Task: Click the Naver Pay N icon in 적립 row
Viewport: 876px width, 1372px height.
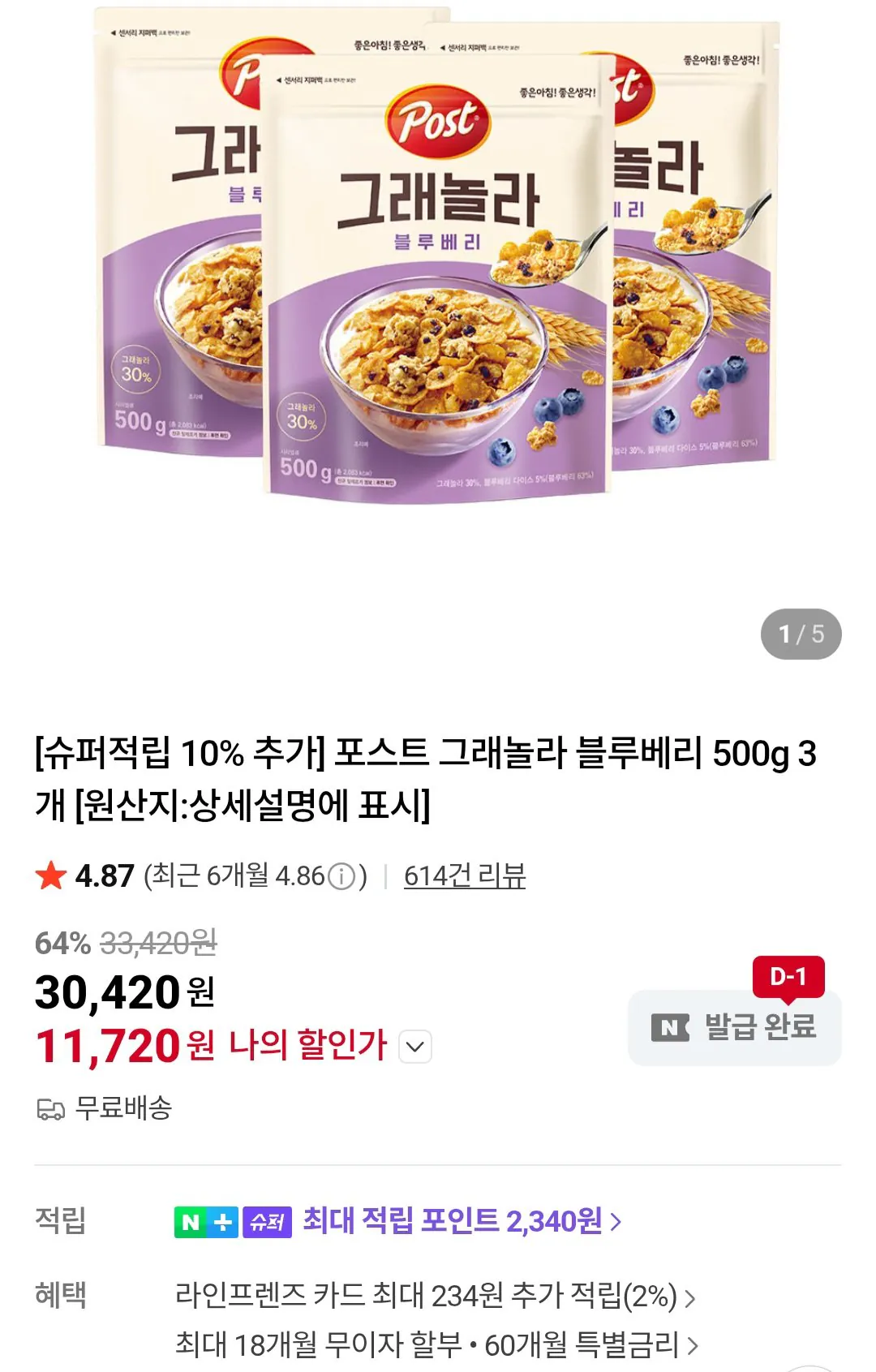Action: click(x=191, y=1220)
